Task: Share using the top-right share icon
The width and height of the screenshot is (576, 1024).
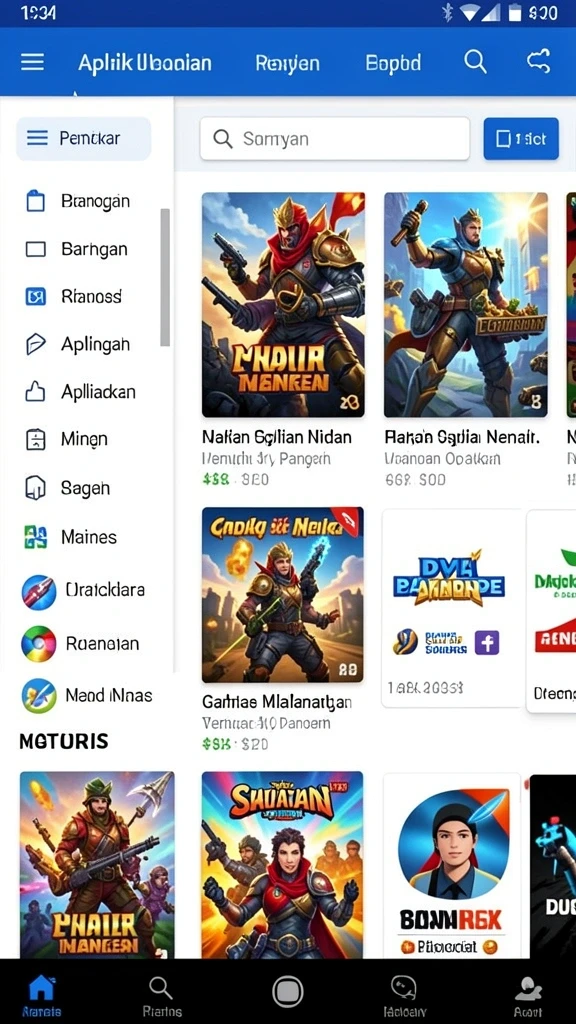Action: click(538, 62)
